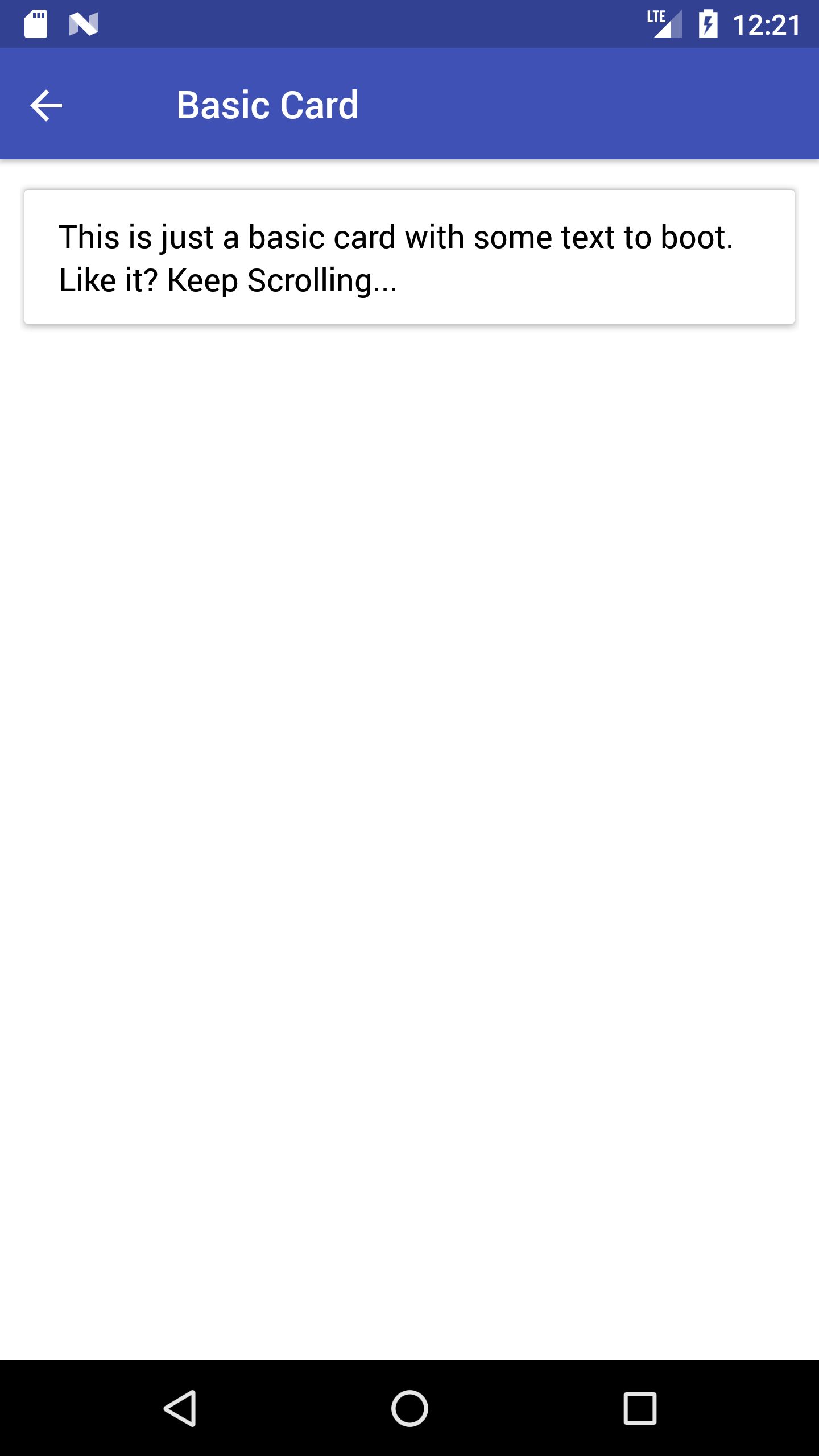The image size is (819, 1456).
Task: Tap the system back button
Action: click(x=180, y=1408)
